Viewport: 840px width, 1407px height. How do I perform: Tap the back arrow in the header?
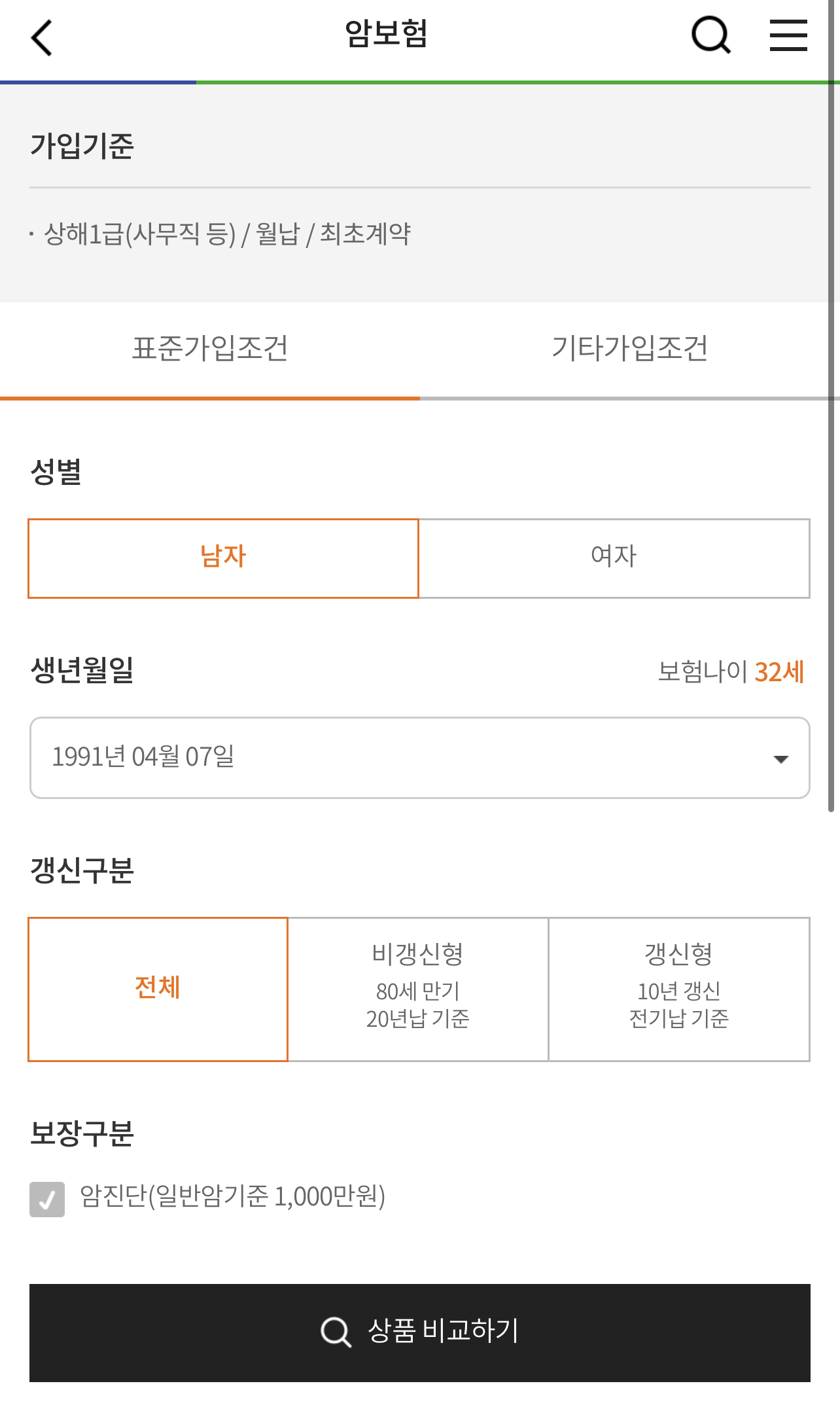coord(42,37)
